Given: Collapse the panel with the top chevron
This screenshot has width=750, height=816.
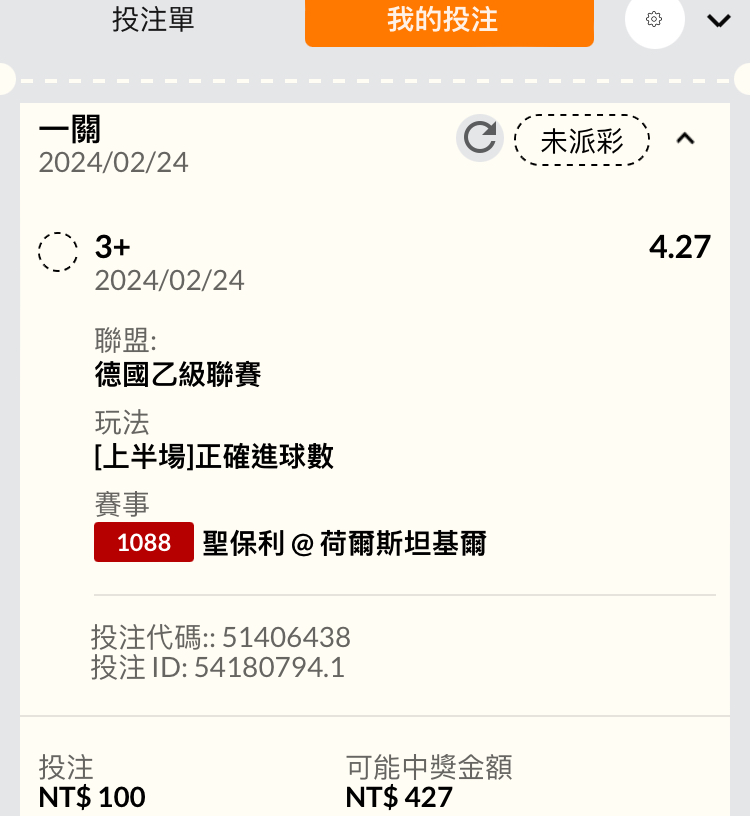Looking at the screenshot, I should tap(718, 20).
